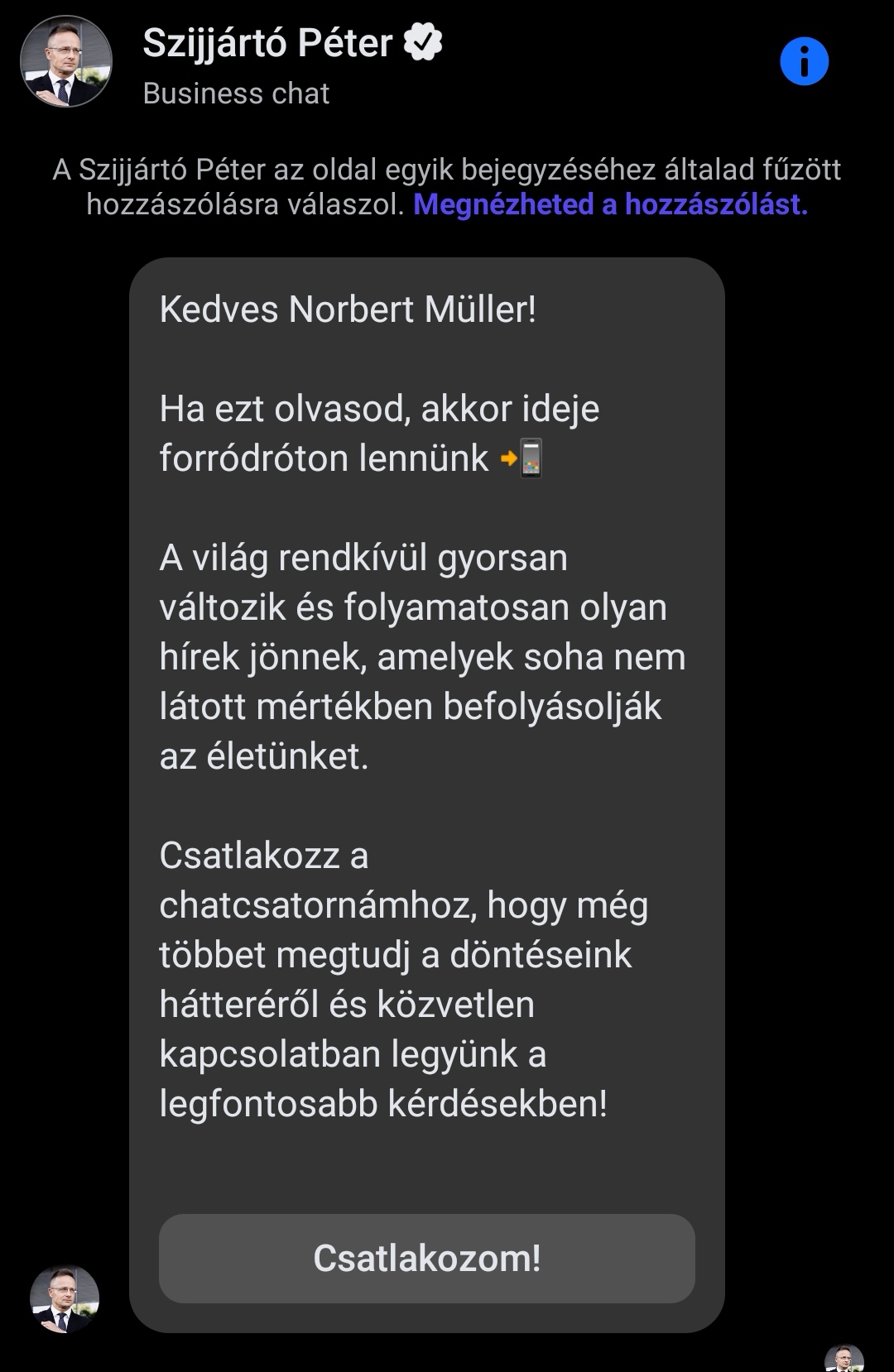Open the conversation info icon
This screenshot has width=894, height=1372.
(804, 61)
